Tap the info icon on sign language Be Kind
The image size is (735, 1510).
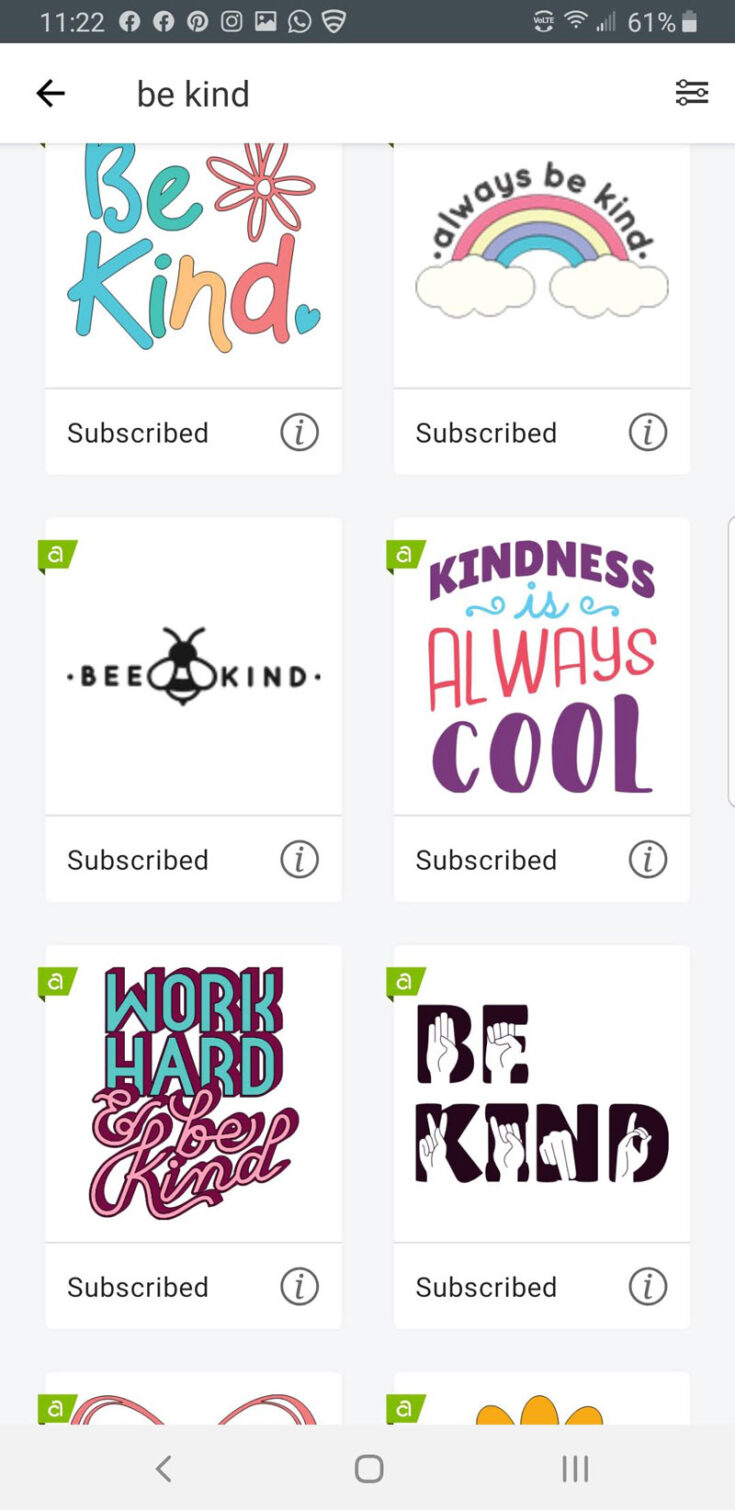click(x=647, y=1287)
